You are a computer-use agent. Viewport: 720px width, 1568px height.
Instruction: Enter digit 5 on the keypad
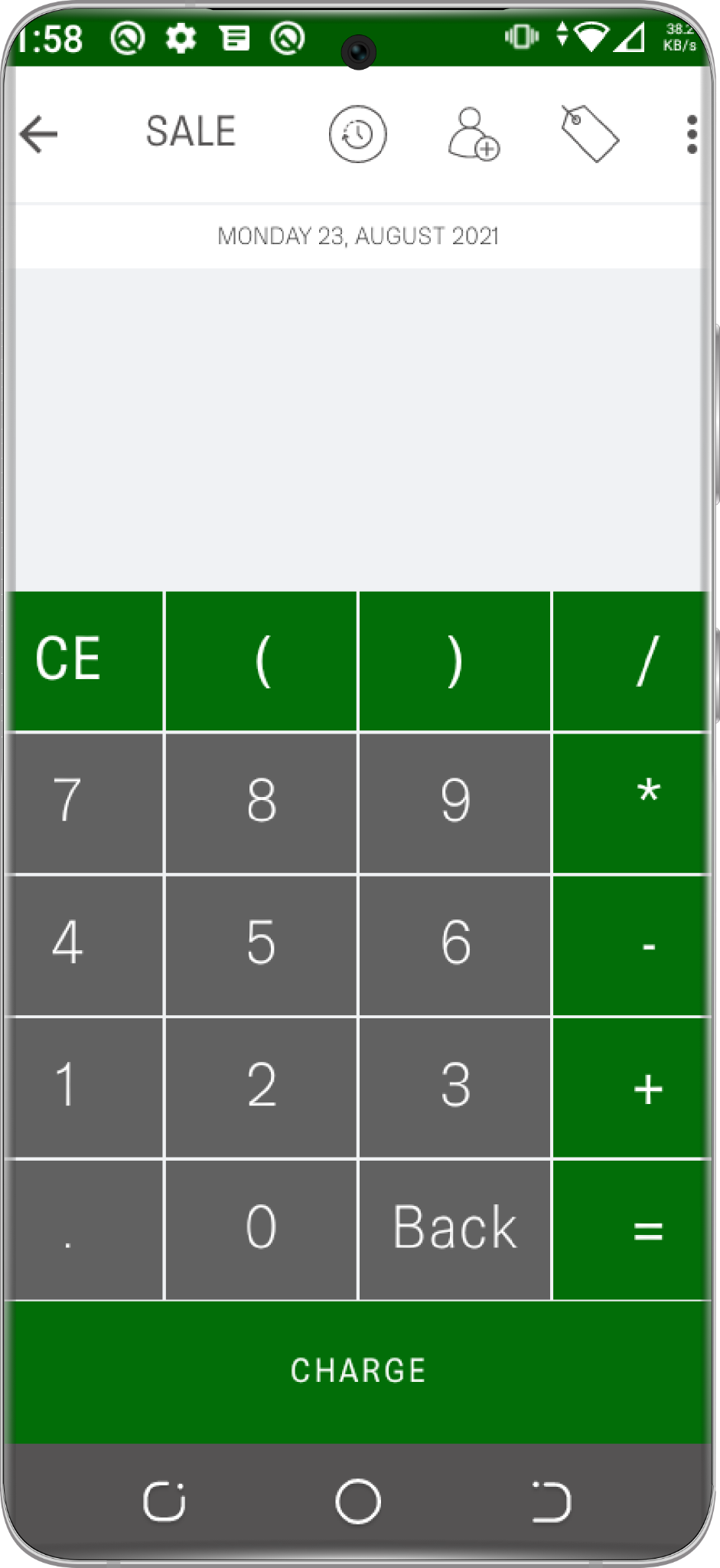pyautogui.click(x=261, y=945)
